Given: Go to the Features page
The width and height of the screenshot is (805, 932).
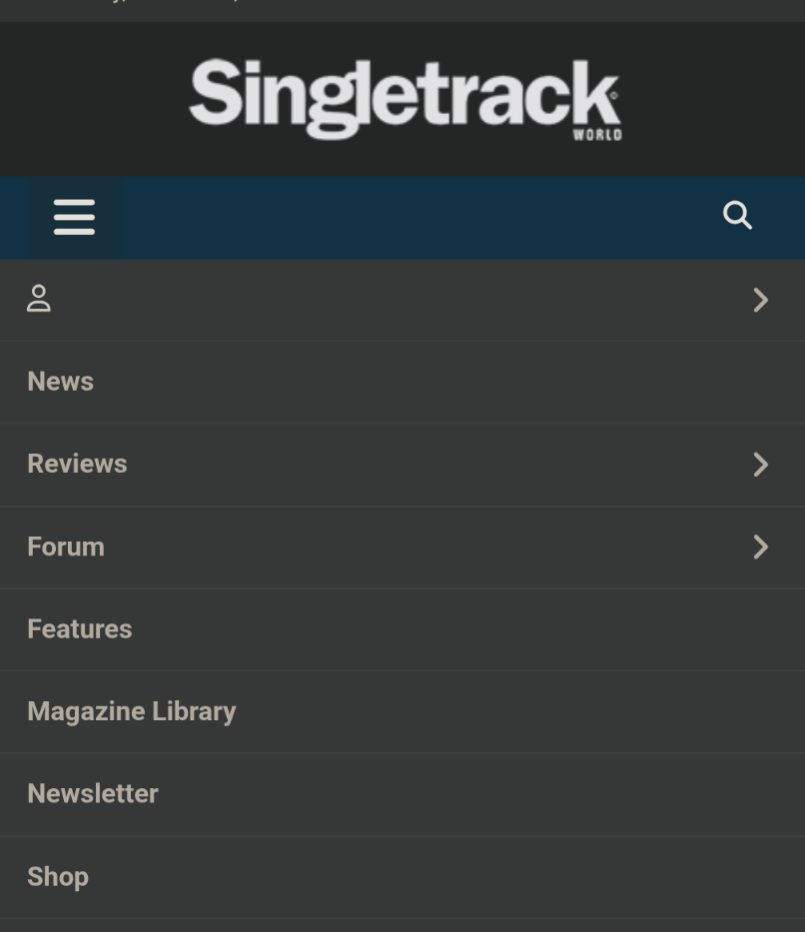Looking at the screenshot, I should click(80, 629).
